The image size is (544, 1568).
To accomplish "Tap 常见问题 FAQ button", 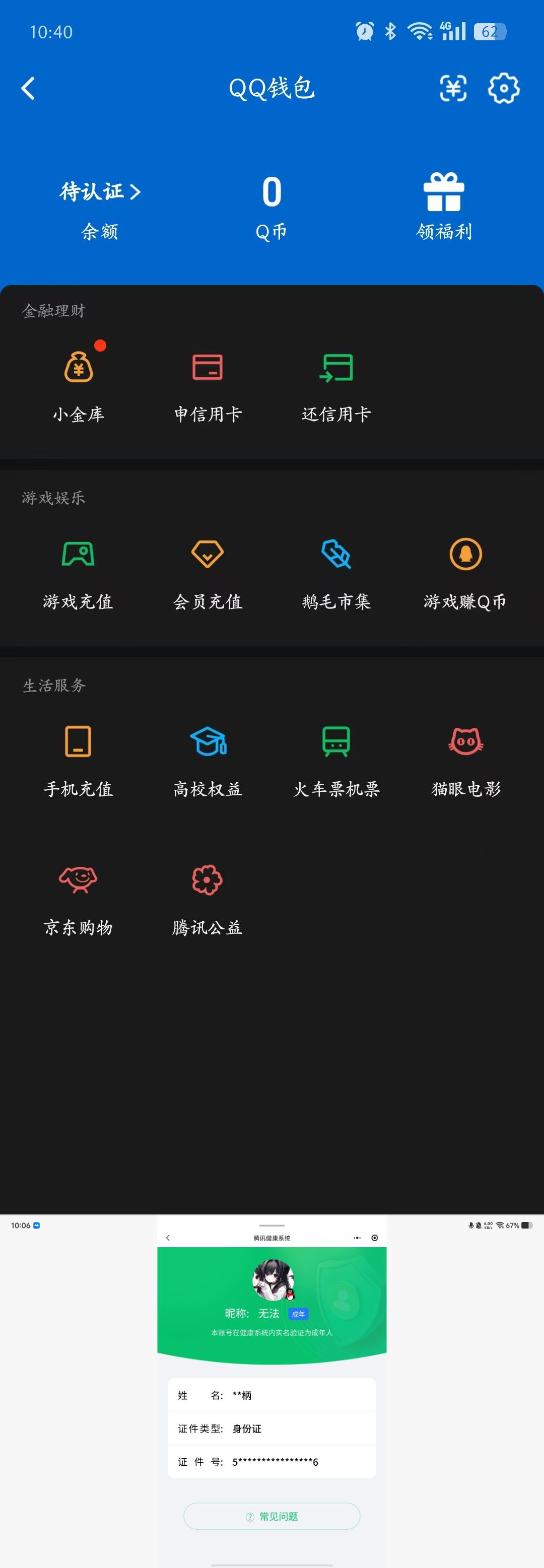I will pos(271,1516).
